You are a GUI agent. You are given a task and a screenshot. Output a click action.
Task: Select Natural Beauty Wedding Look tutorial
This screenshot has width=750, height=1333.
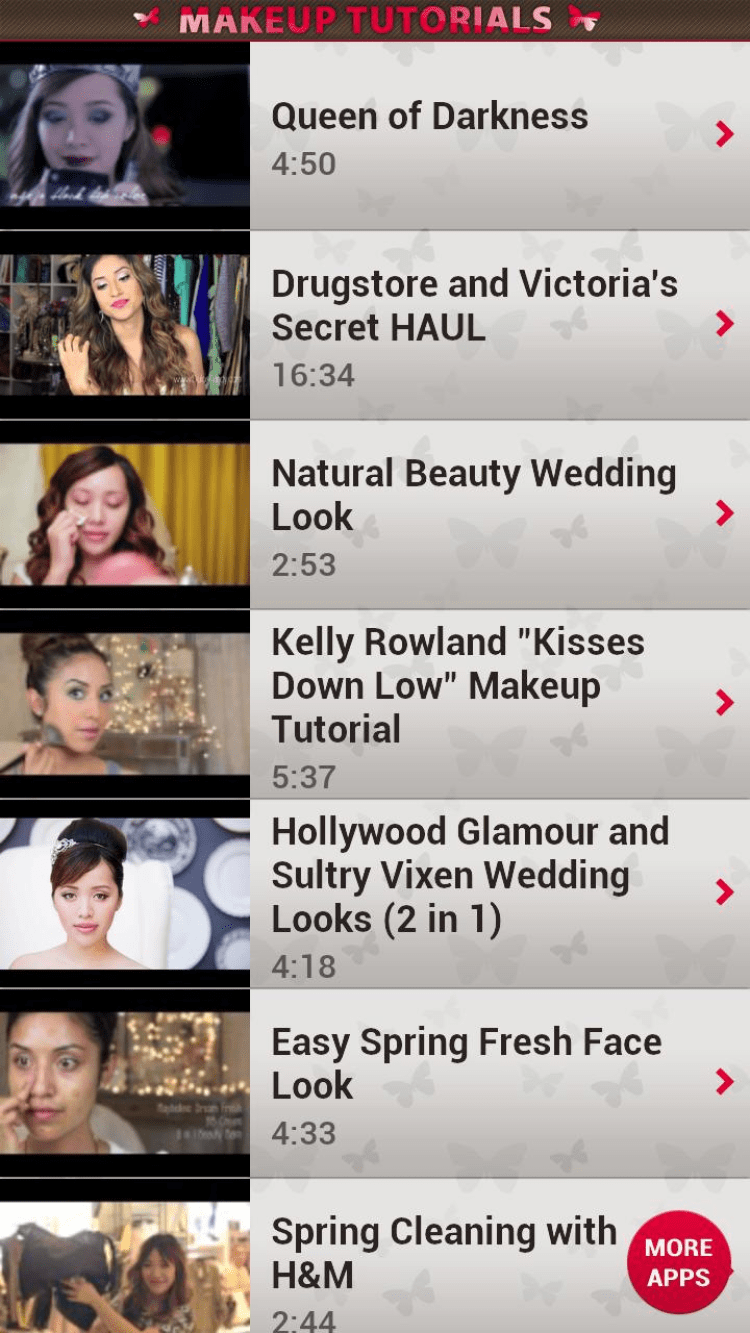tap(474, 514)
